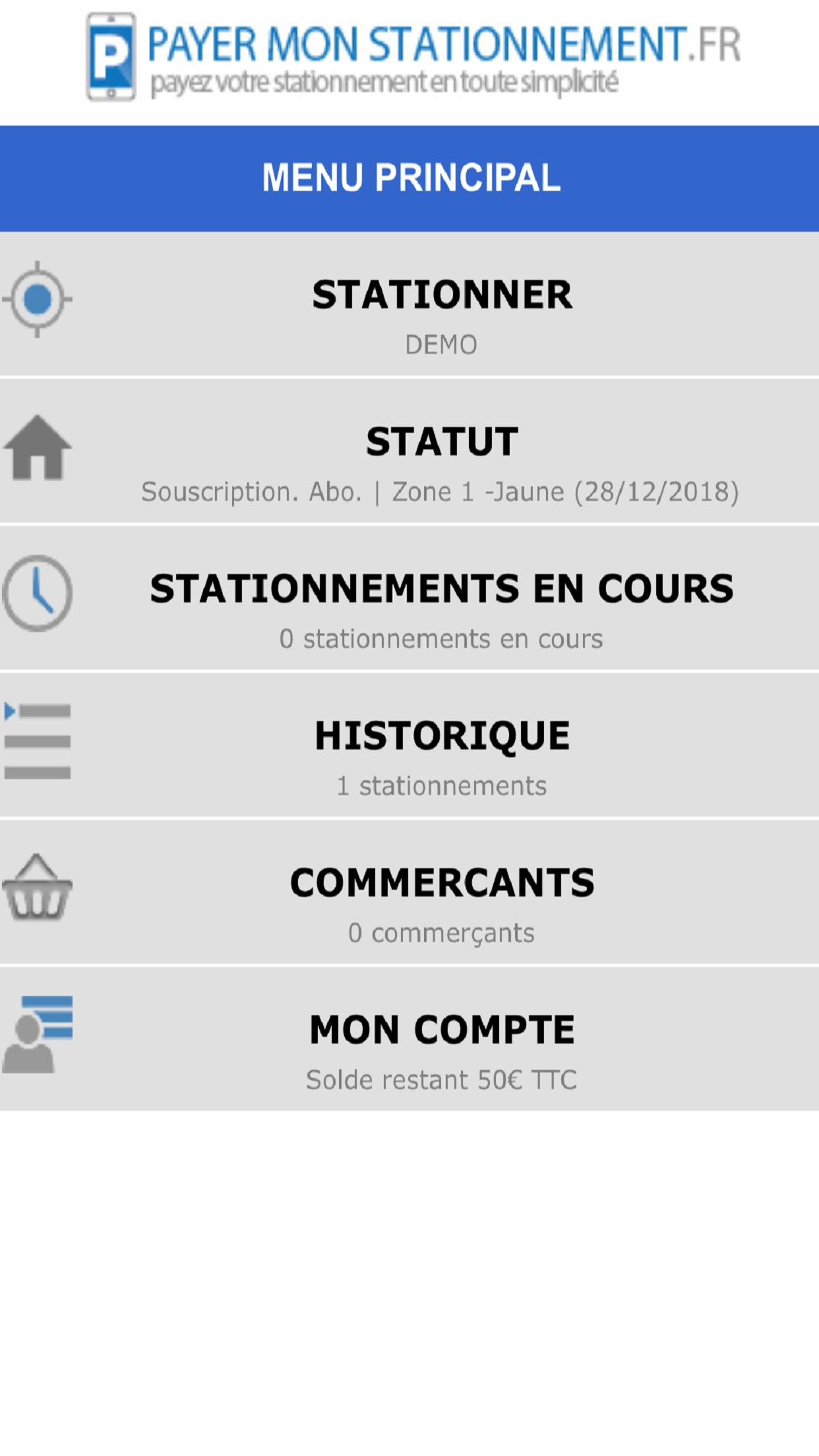Open the STATUT menu entry

coord(442,442)
